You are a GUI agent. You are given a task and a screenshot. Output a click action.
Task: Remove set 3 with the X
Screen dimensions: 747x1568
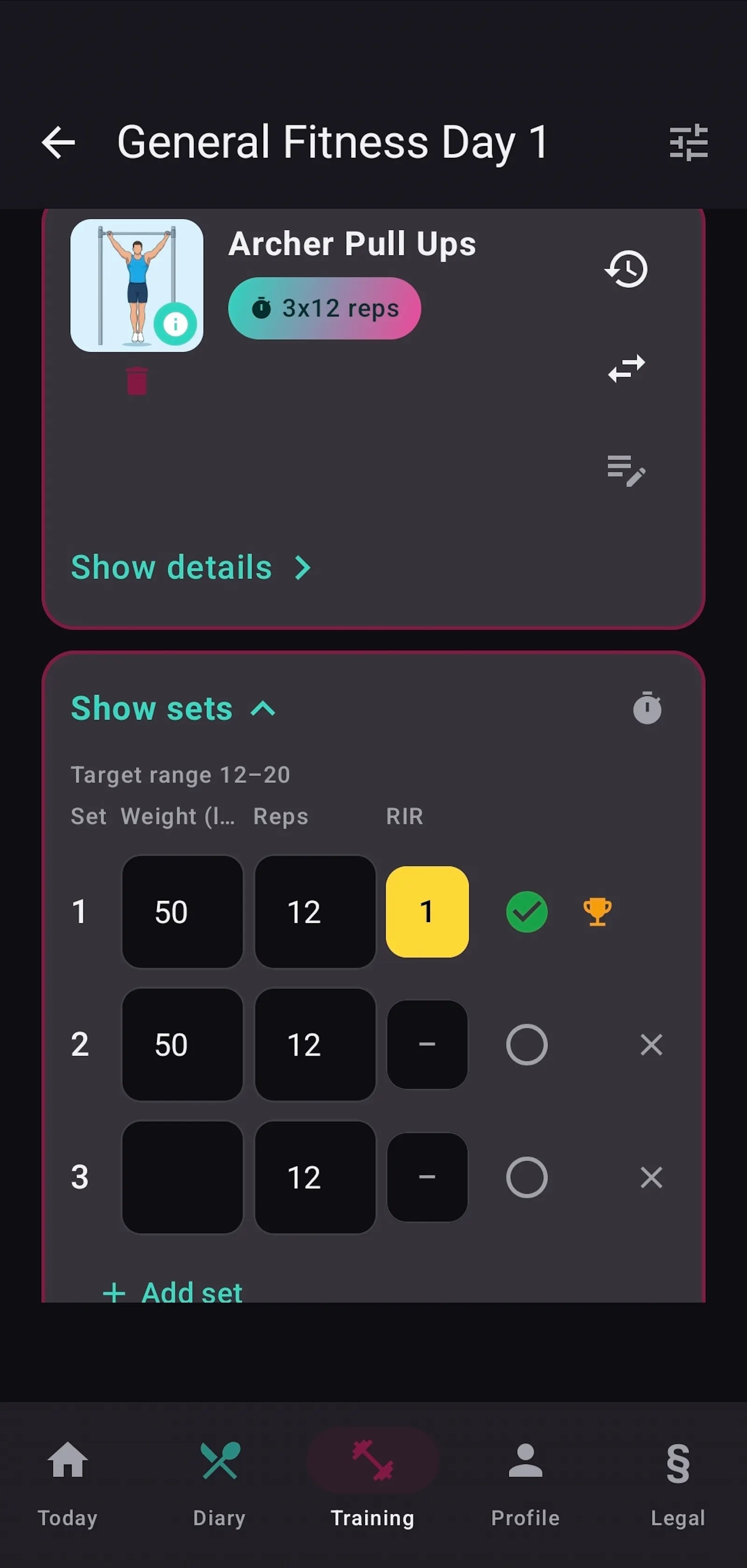(651, 1177)
